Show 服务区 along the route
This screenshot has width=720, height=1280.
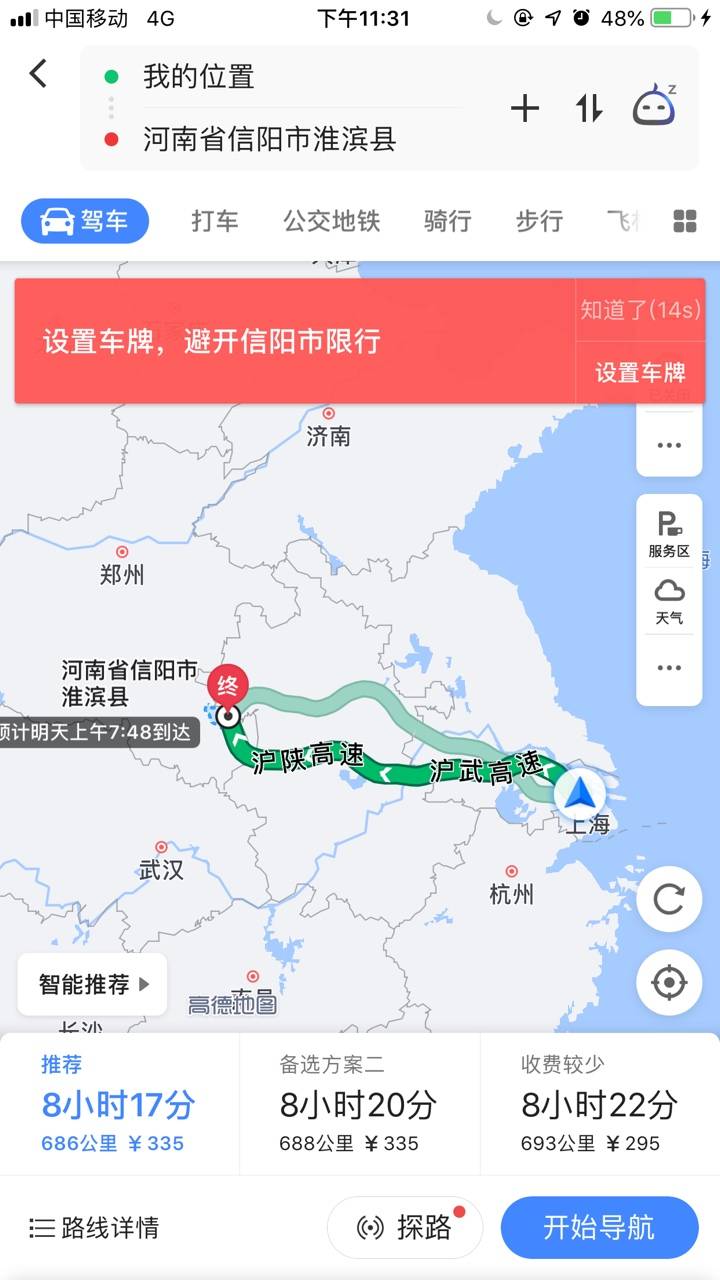coord(669,534)
